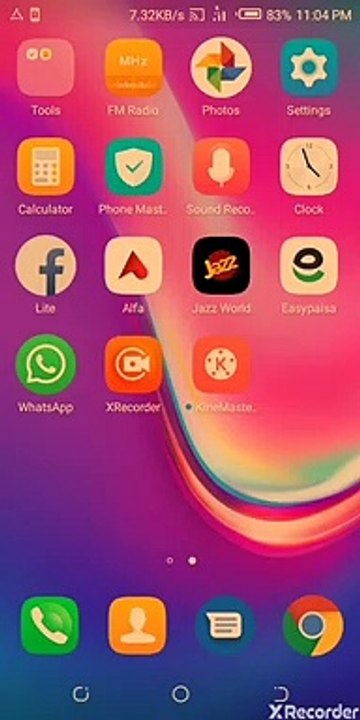Open the Tools folder
The image size is (360, 720).
[45, 68]
